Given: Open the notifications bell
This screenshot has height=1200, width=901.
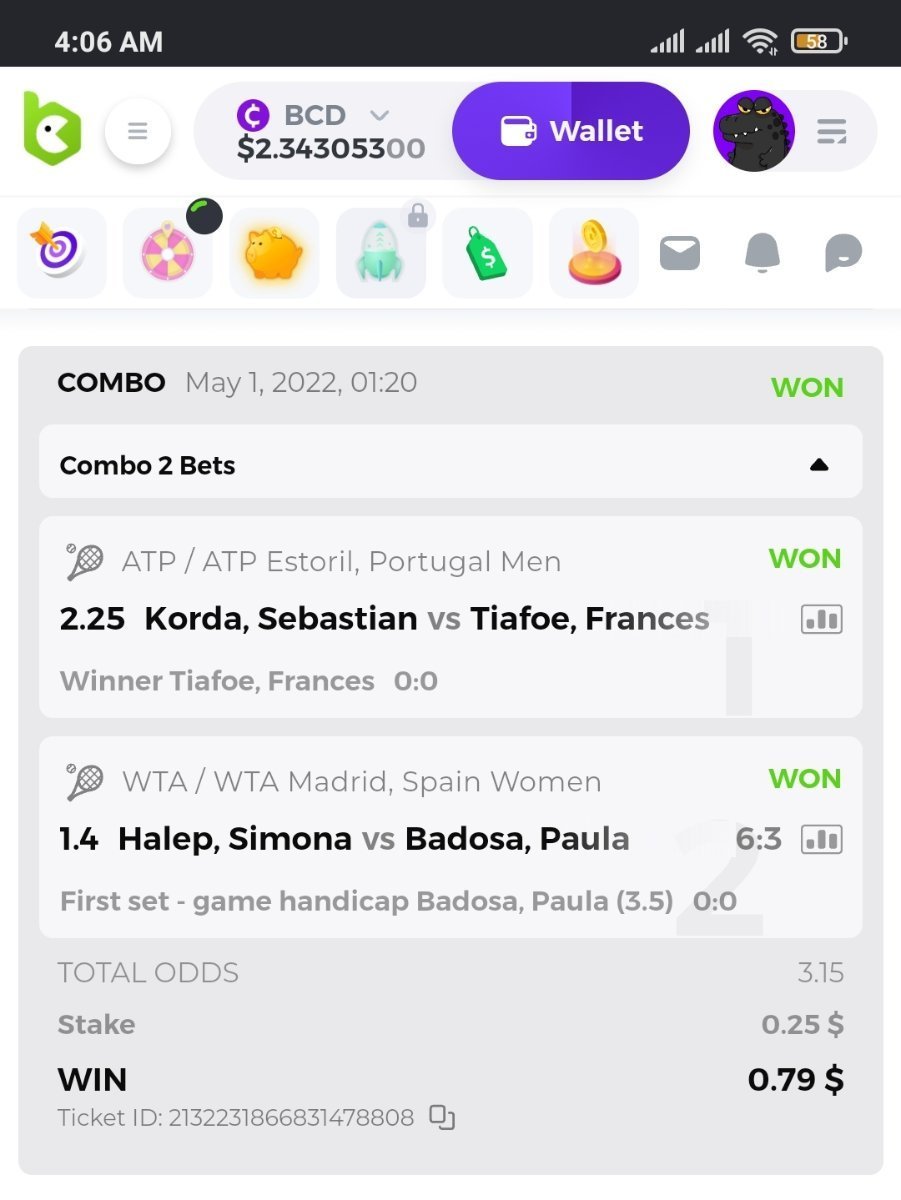Looking at the screenshot, I should click(x=762, y=254).
